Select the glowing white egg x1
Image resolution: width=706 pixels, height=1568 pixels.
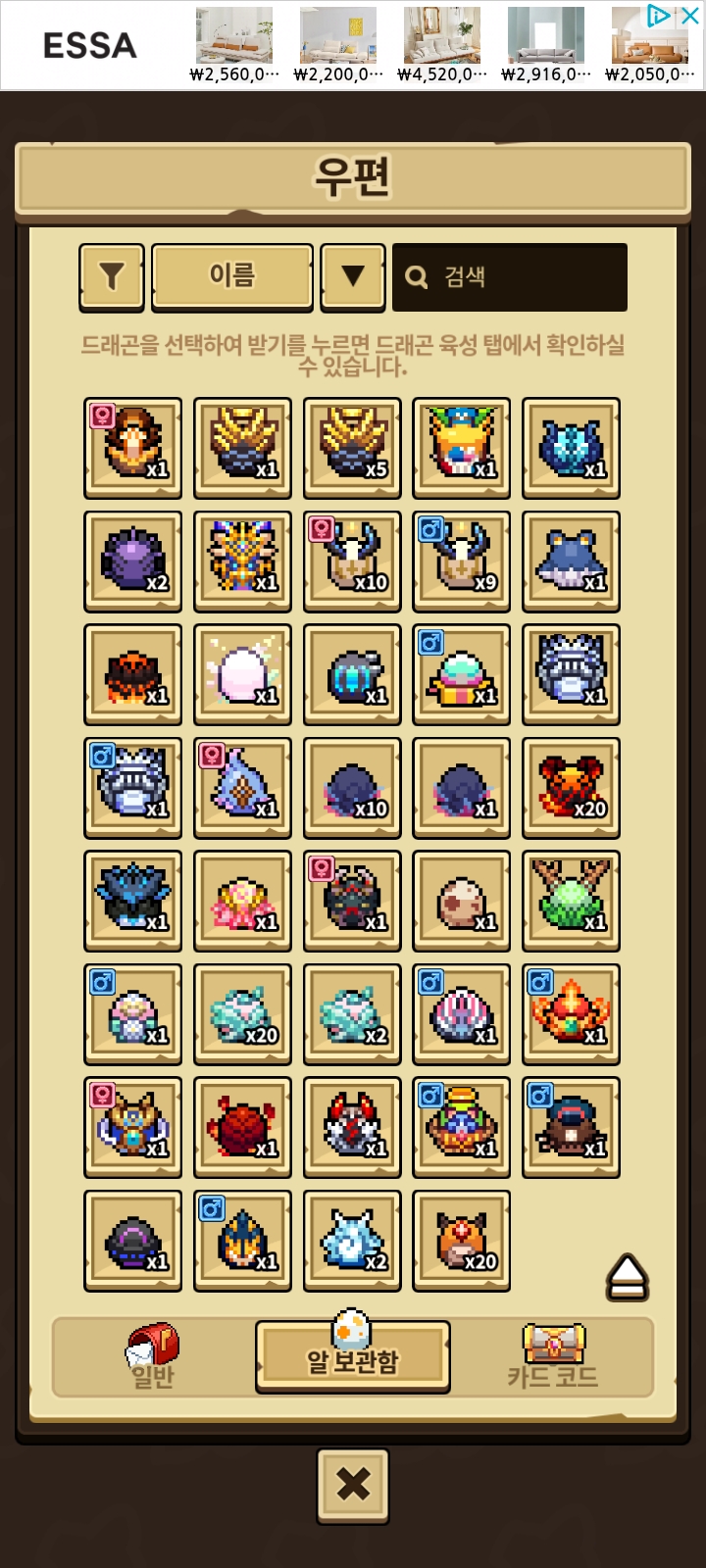coord(242,674)
